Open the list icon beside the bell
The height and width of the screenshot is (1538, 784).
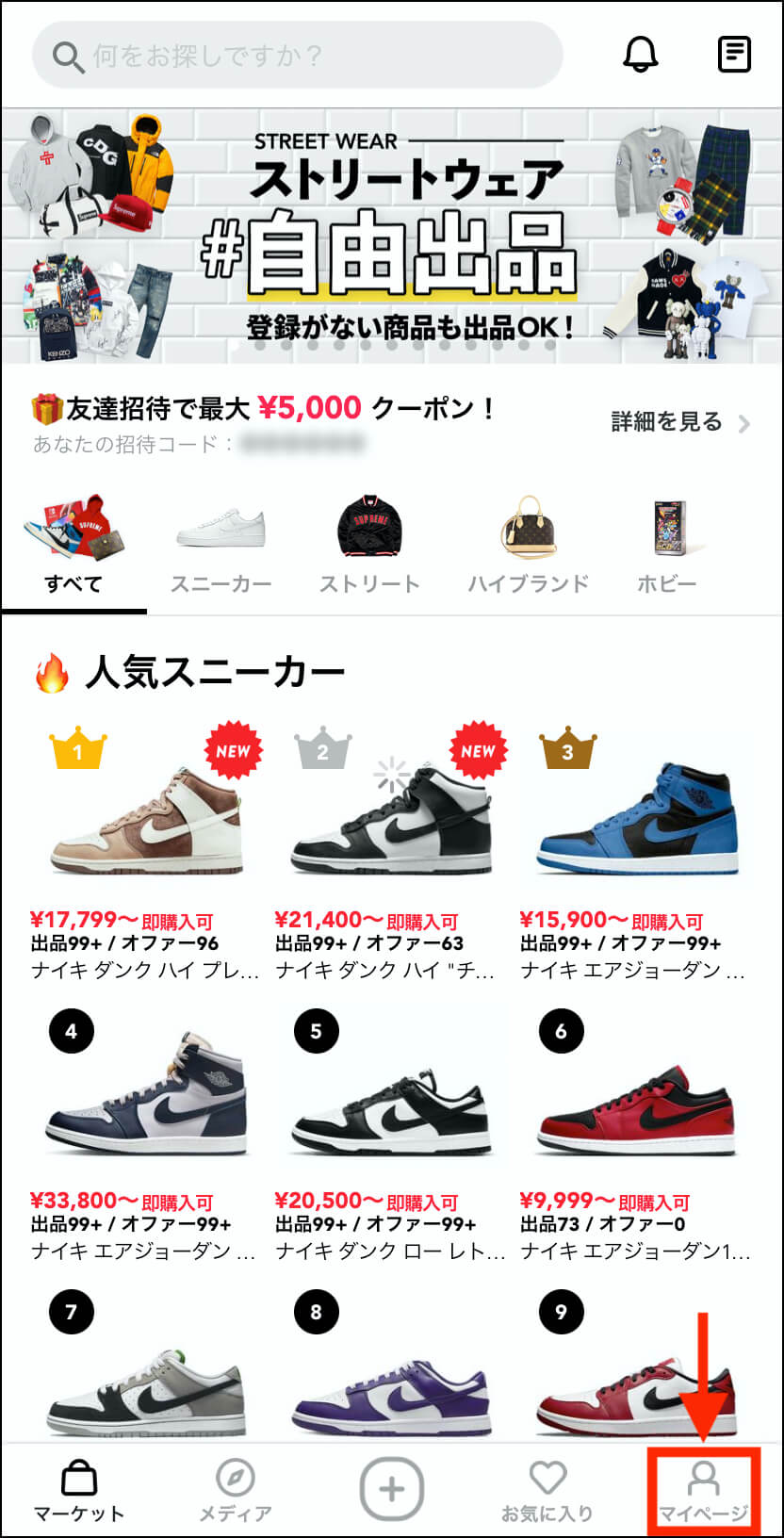[x=734, y=55]
